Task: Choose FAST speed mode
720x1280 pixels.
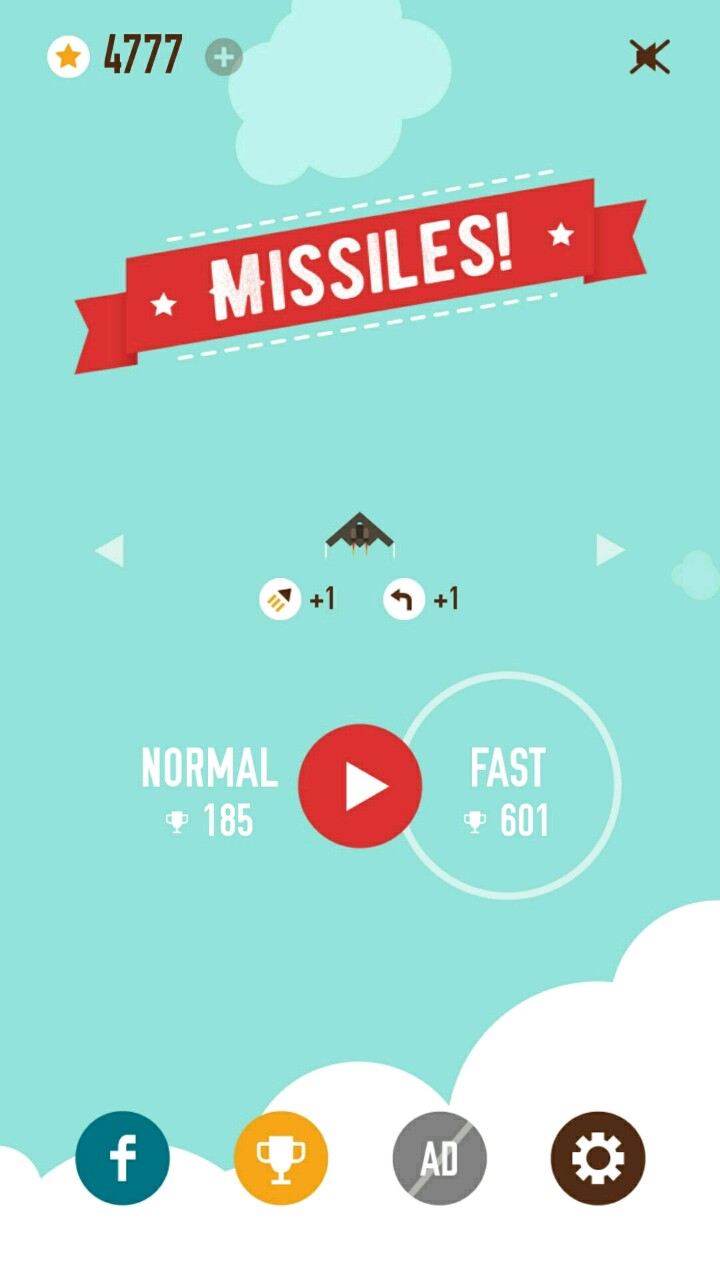Action: coord(509,788)
